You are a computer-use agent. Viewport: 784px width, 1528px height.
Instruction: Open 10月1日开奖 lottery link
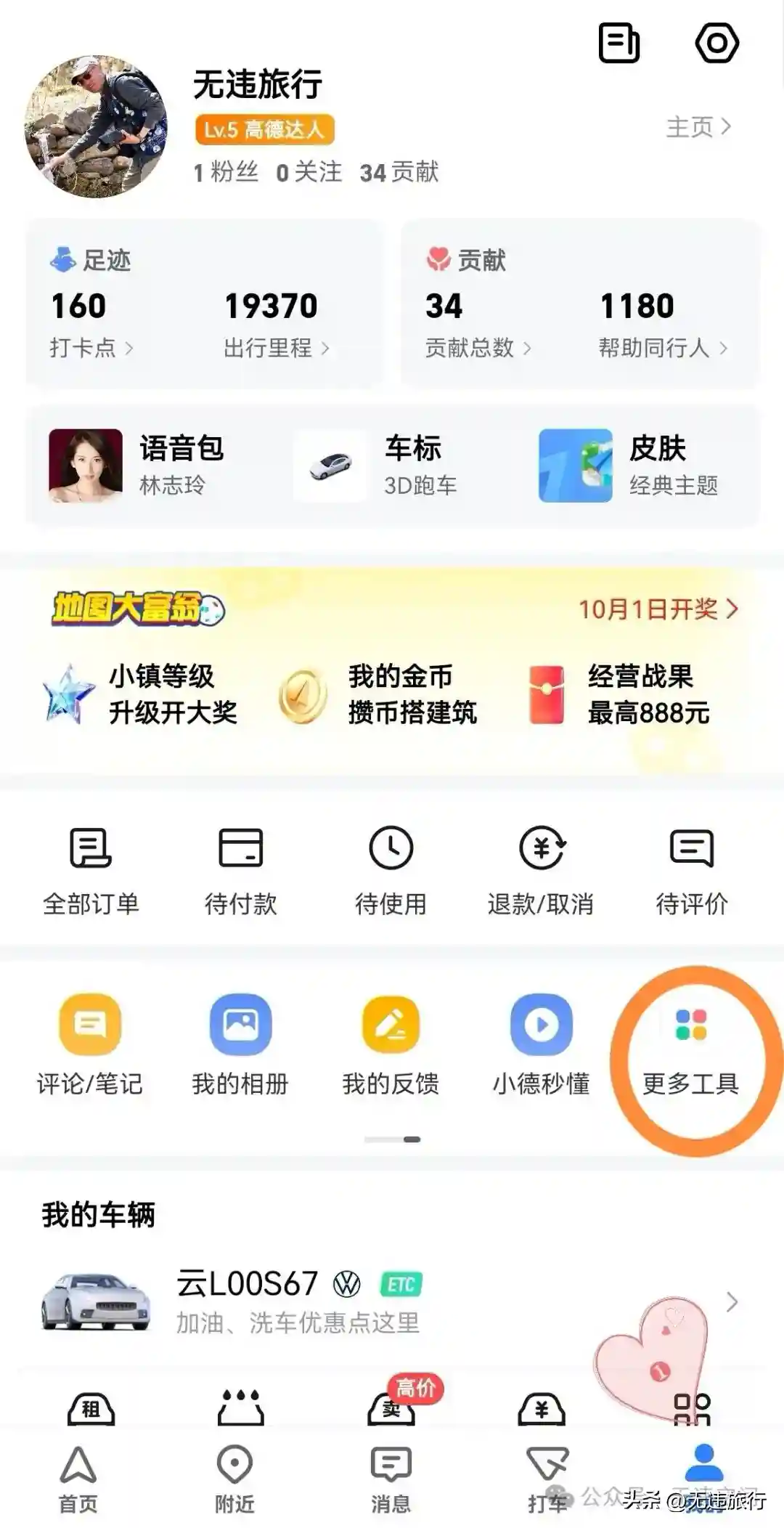tap(657, 609)
